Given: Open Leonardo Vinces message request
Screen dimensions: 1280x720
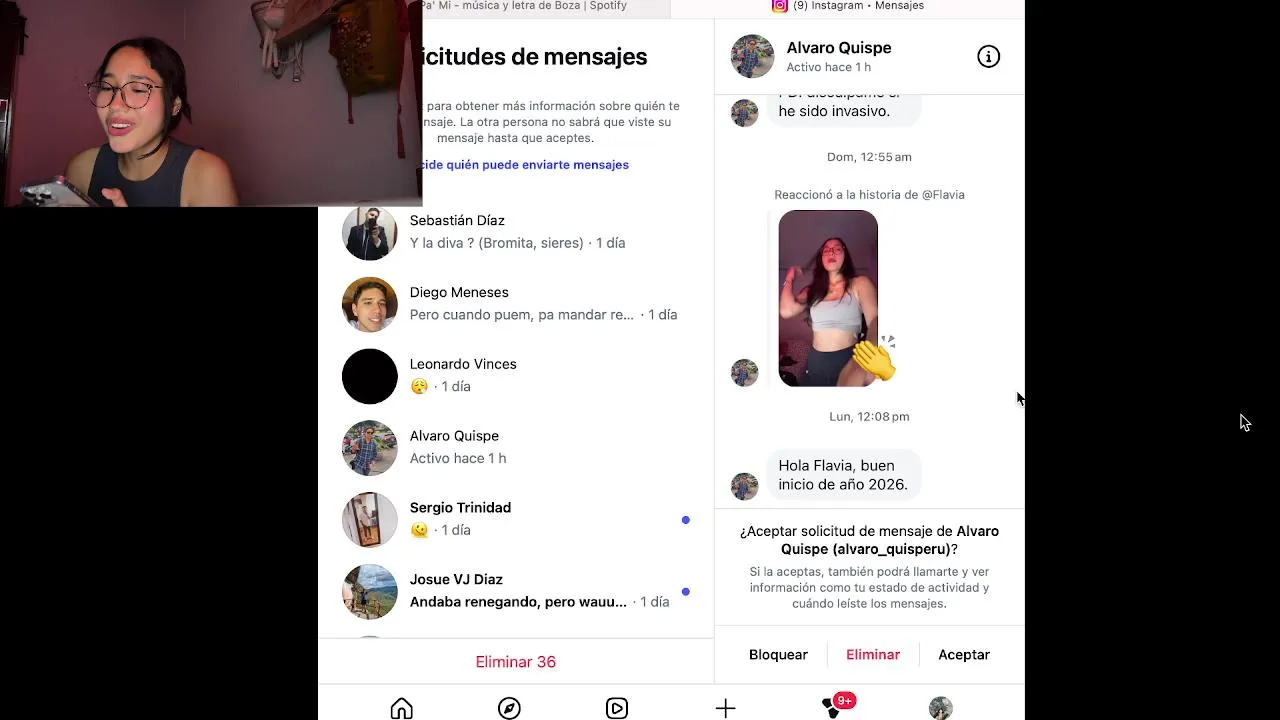Looking at the screenshot, I should (x=515, y=375).
